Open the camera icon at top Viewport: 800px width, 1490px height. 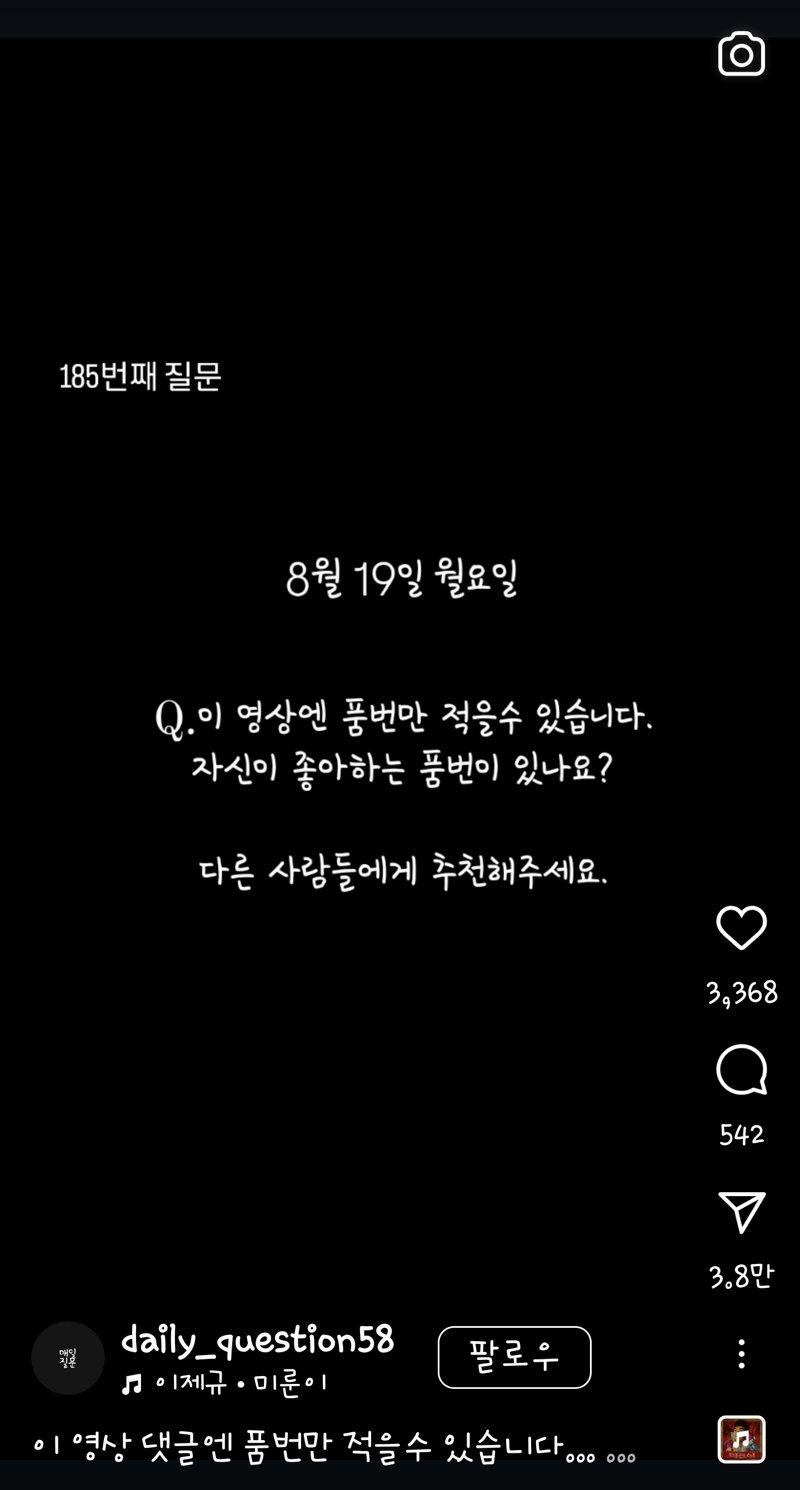(741, 55)
